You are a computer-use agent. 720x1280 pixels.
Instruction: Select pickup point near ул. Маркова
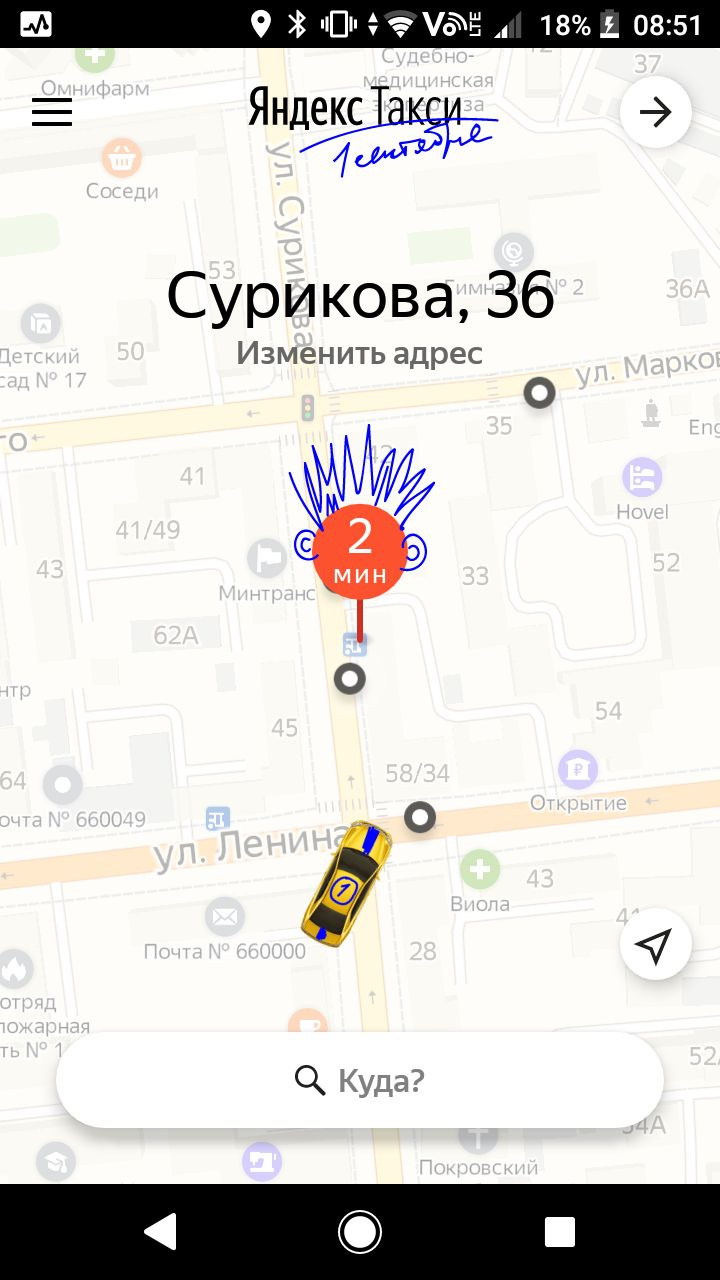[540, 393]
